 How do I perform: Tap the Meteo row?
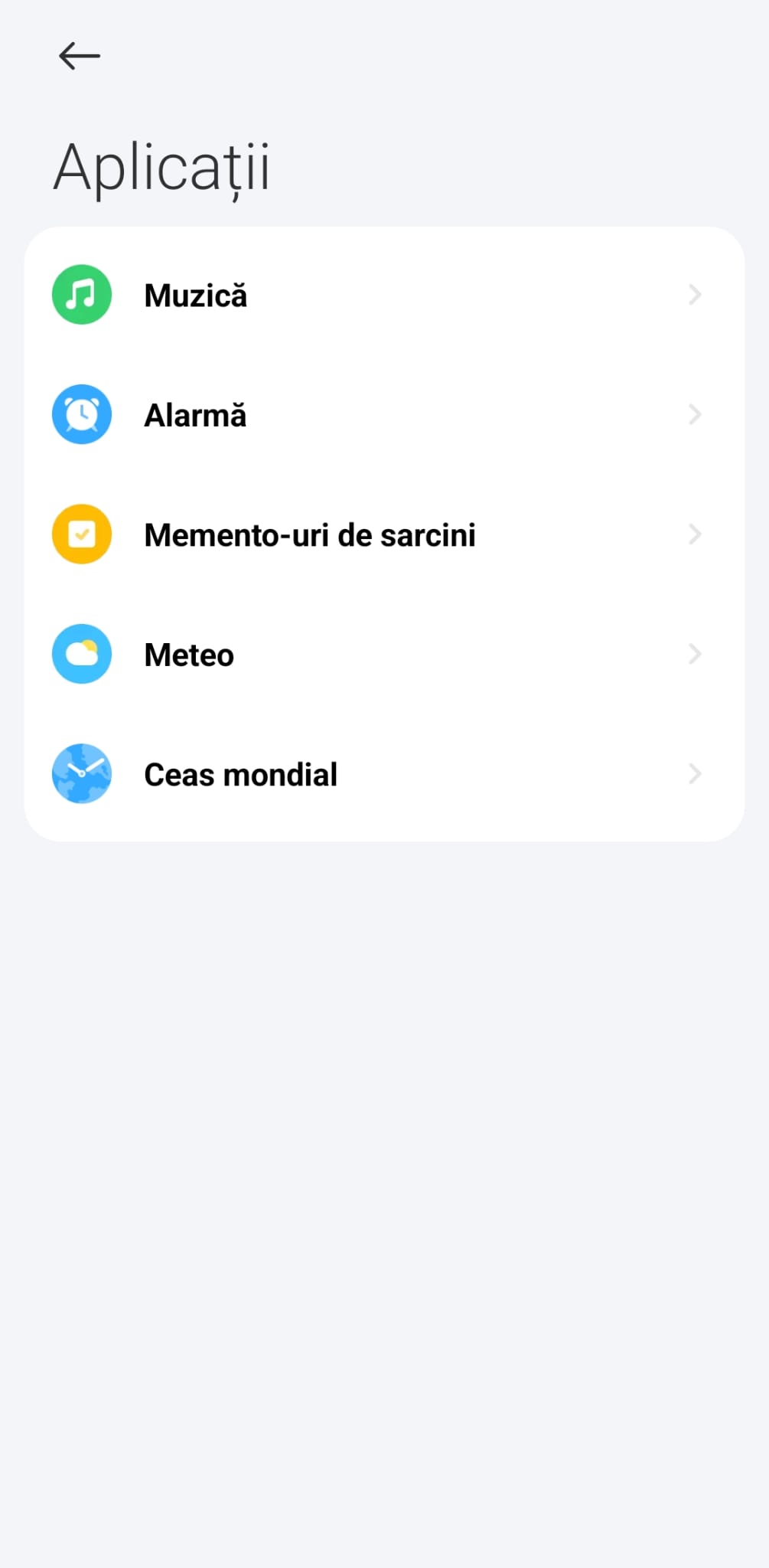(383, 655)
